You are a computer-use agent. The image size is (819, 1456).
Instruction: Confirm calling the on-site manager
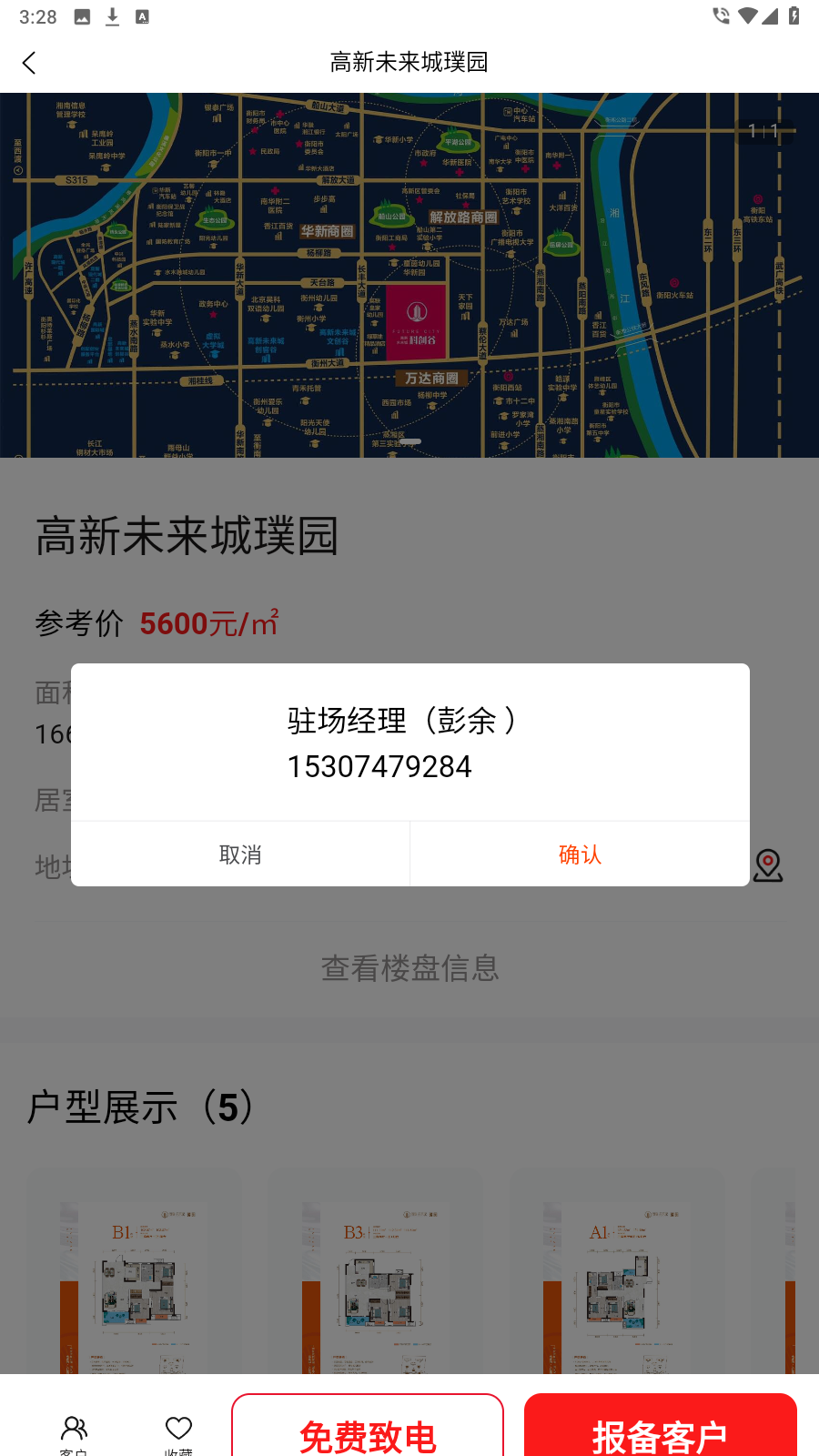[x=580, y=854]
